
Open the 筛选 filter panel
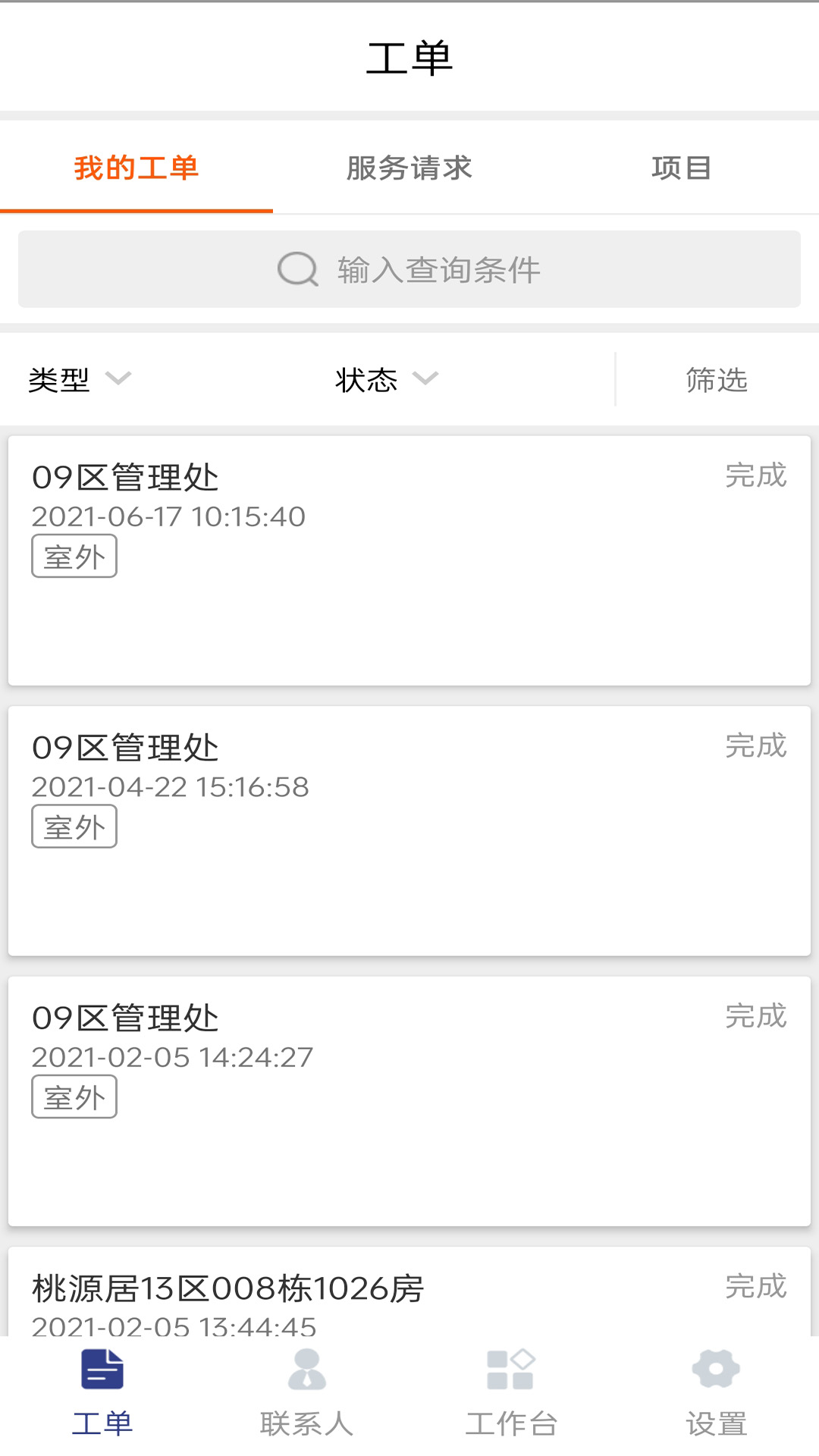click(716, 379)
